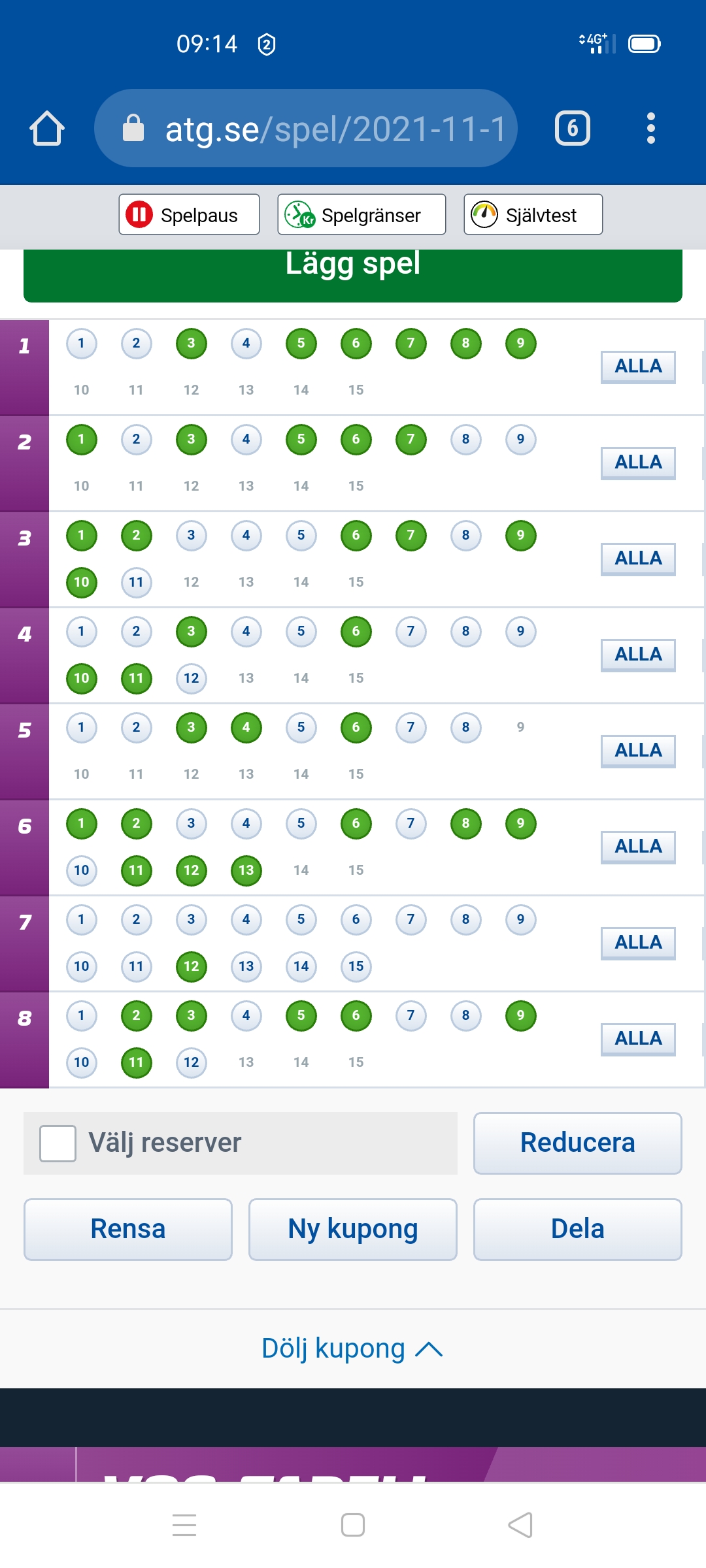Viewport: 706px width, 1568px height.
Task: Open Spelpaus
Action: 189,214
